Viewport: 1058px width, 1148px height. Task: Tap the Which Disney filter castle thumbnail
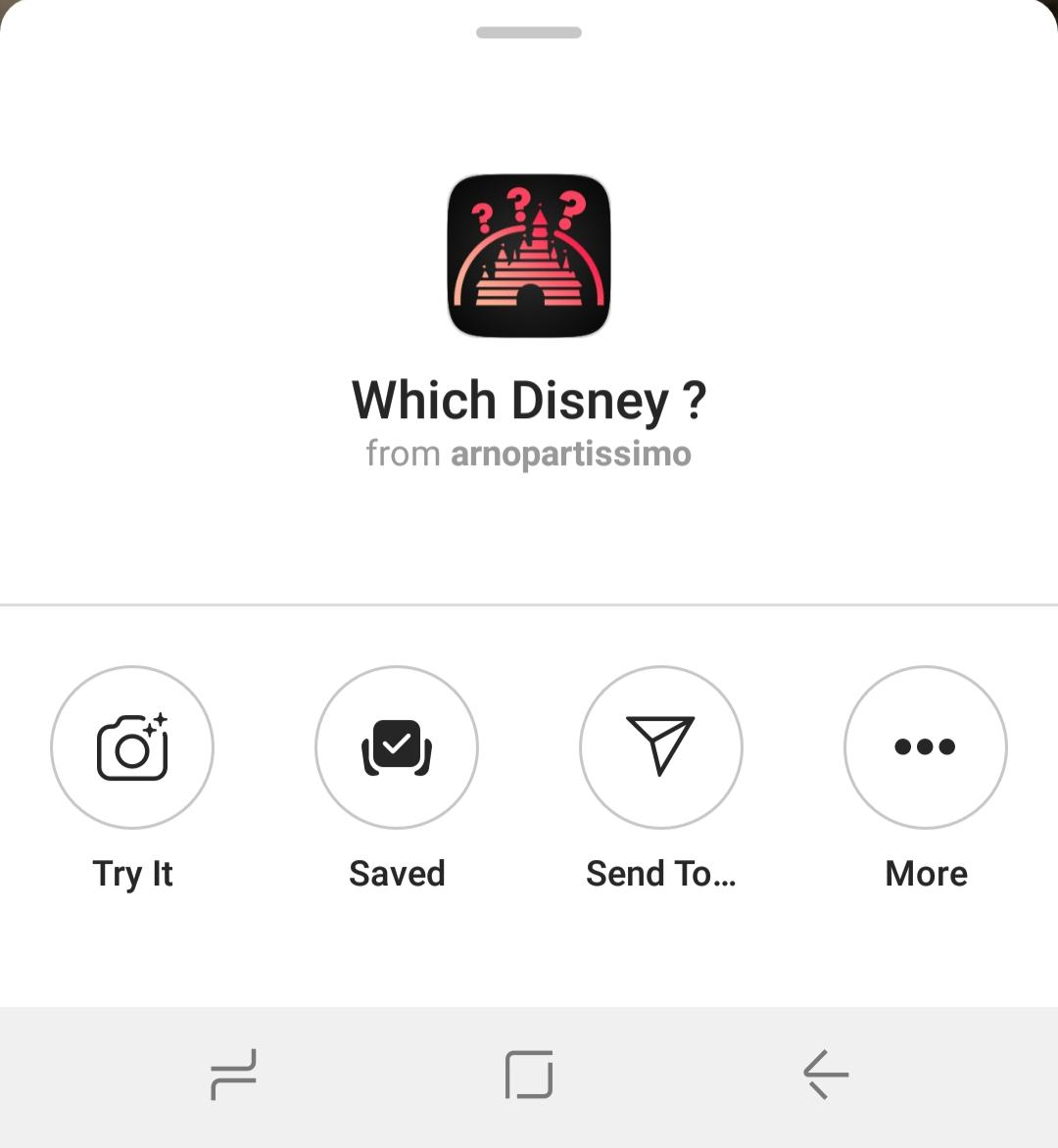pos(528,255)
